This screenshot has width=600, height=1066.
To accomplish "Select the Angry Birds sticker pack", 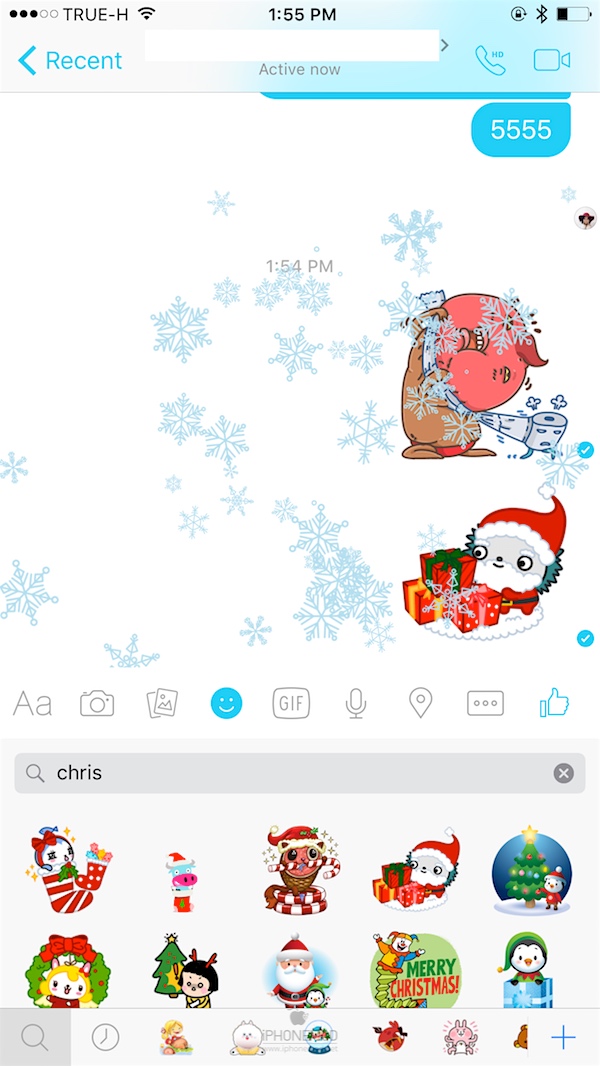I will pyautogui.click(x=391, y=1037).
